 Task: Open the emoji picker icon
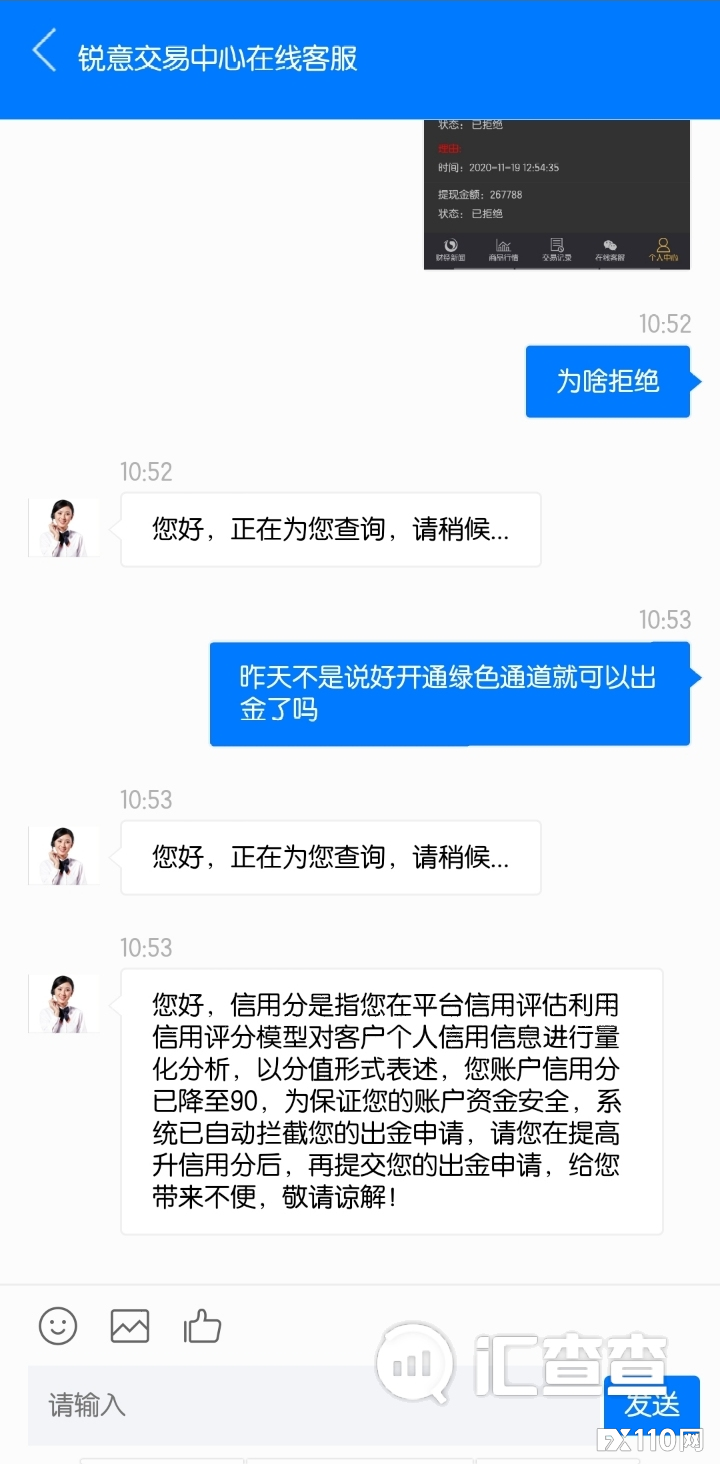click(x=57, y=1326)
